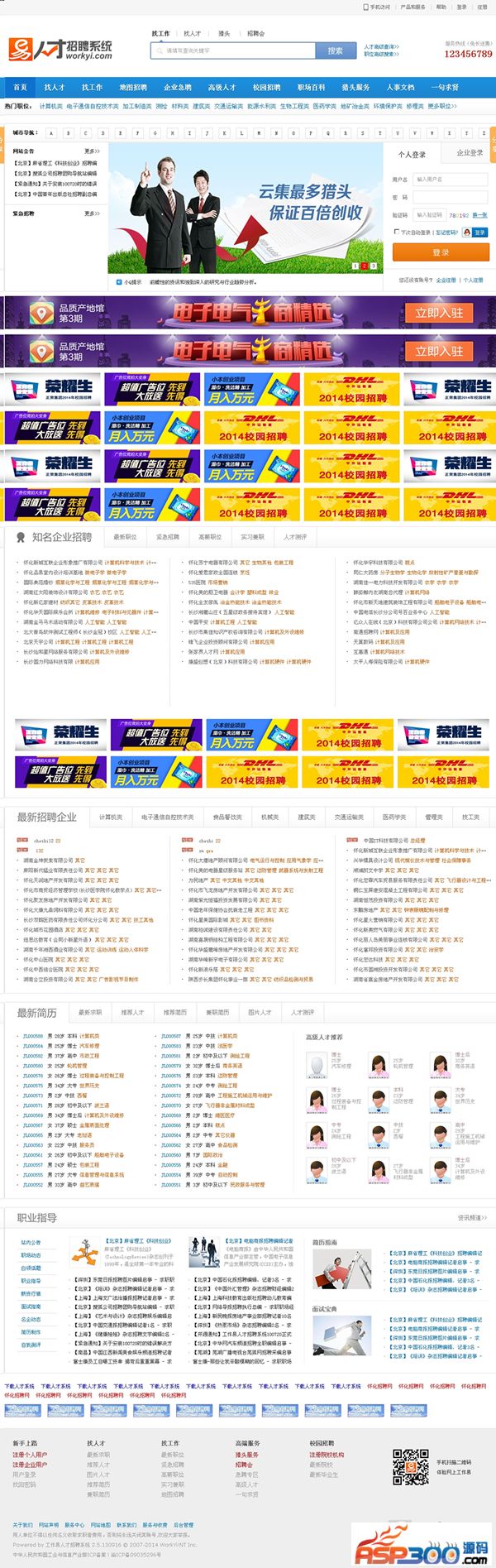Switch login panel to 企业登录
This screenshot has width=496, height=1568.
pyautogui.click(x=470, y=152)
